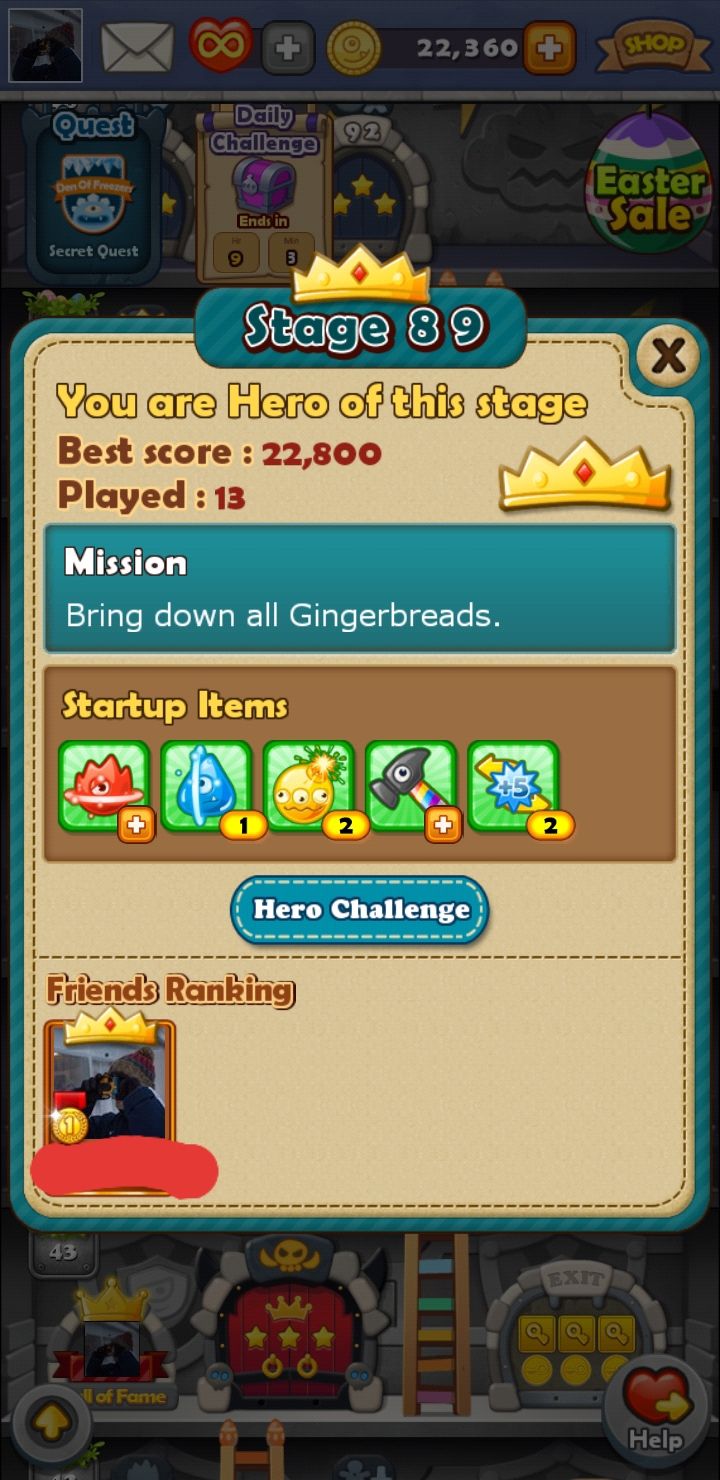The width and height of the screenshot is (720, 1480).
Task: Open your profile picture at top
Action: [x=45, y=46]
